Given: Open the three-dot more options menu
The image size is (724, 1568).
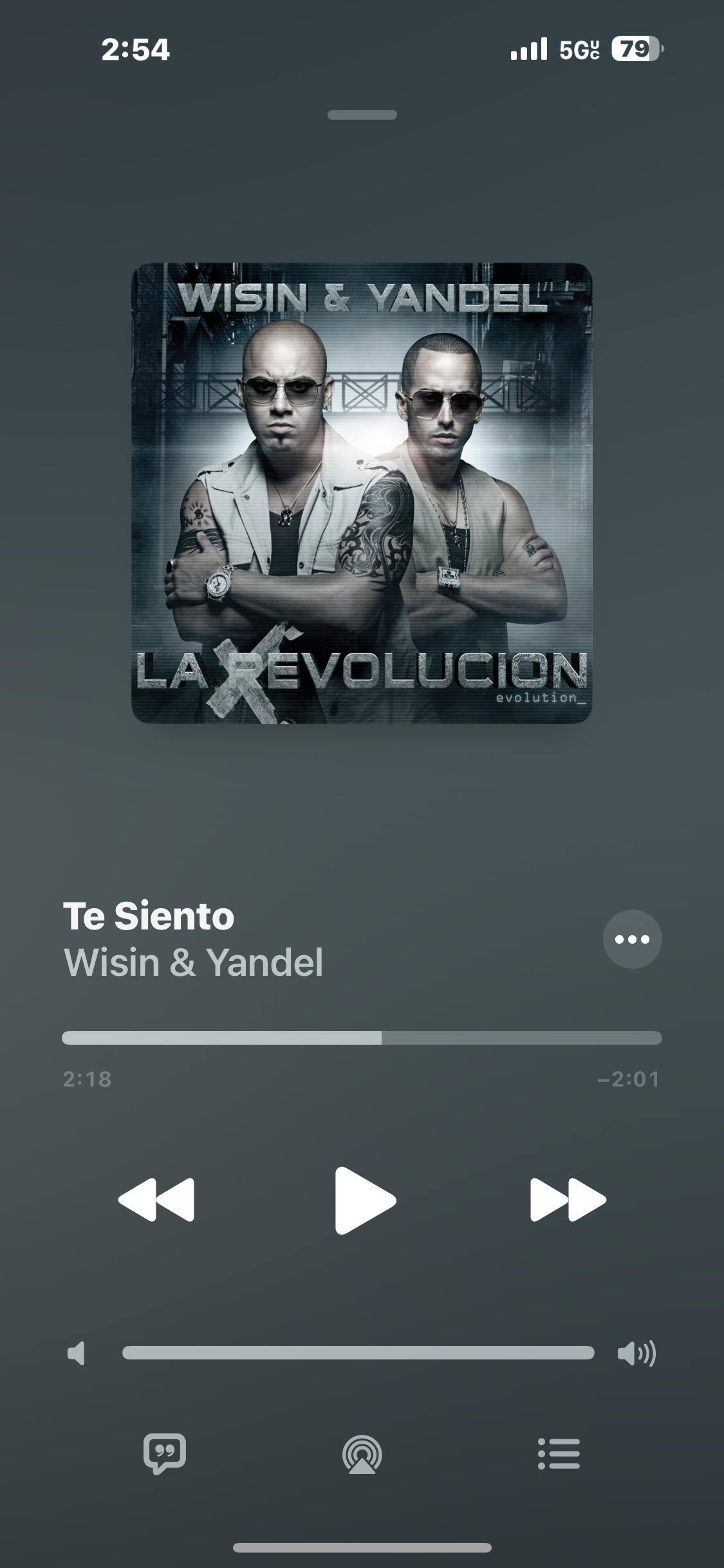Looking at the screenshot, I should pyautogui.click(x=632, y=939).
